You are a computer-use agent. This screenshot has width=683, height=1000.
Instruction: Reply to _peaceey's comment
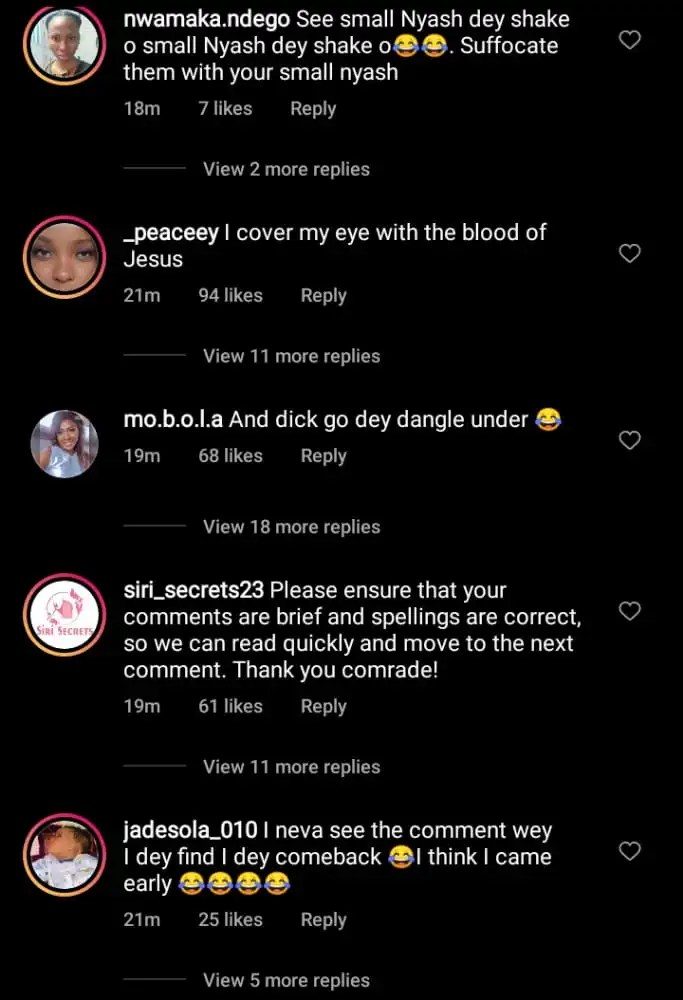click(x=323, y=295)
